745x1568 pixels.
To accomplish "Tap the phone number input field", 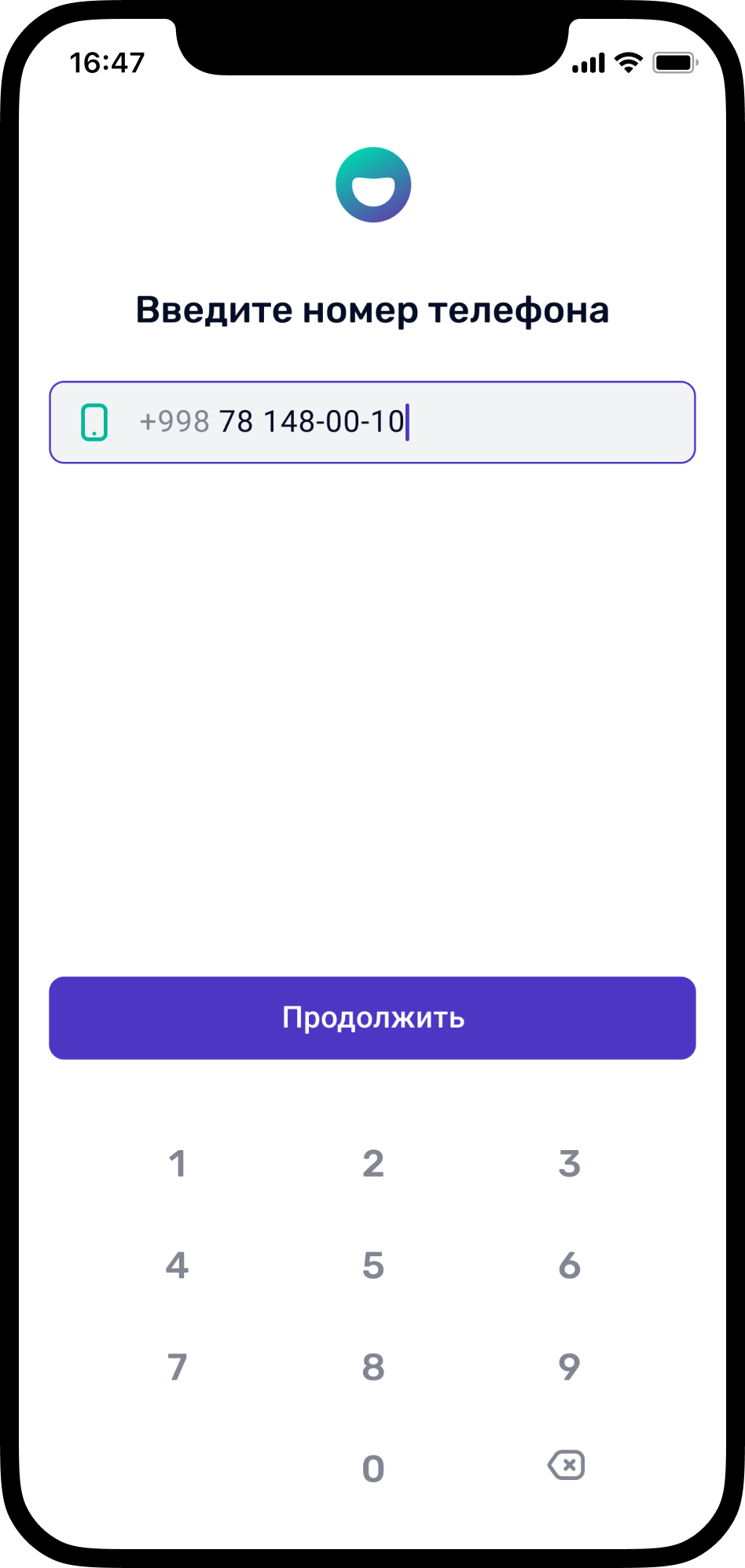I will [x=372, y=422].
